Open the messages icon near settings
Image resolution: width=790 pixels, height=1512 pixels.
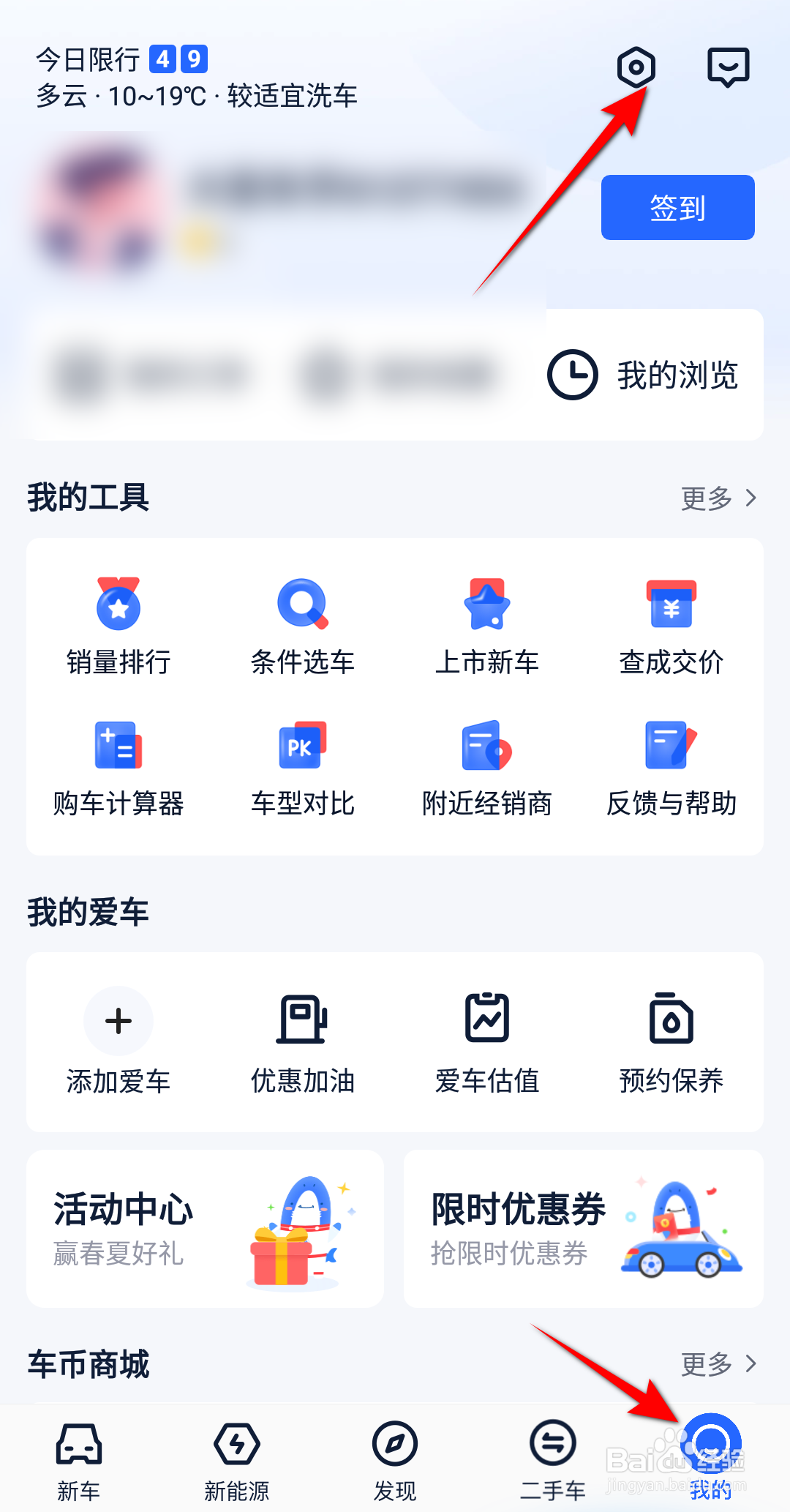pos(728,67)
